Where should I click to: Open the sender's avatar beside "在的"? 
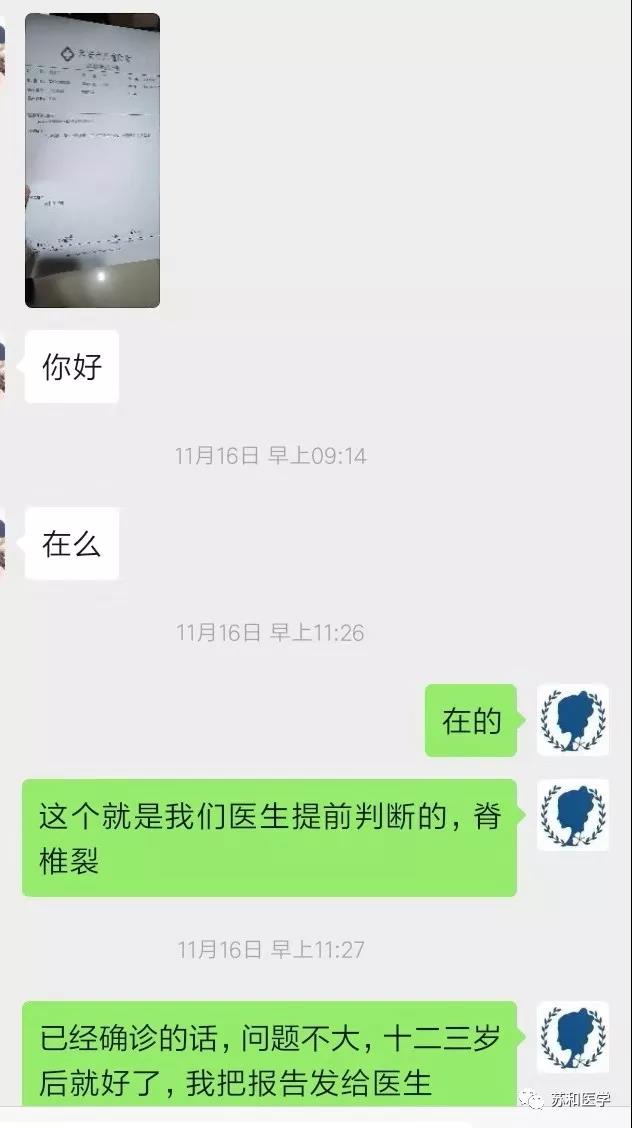click(x=573, y=720)
